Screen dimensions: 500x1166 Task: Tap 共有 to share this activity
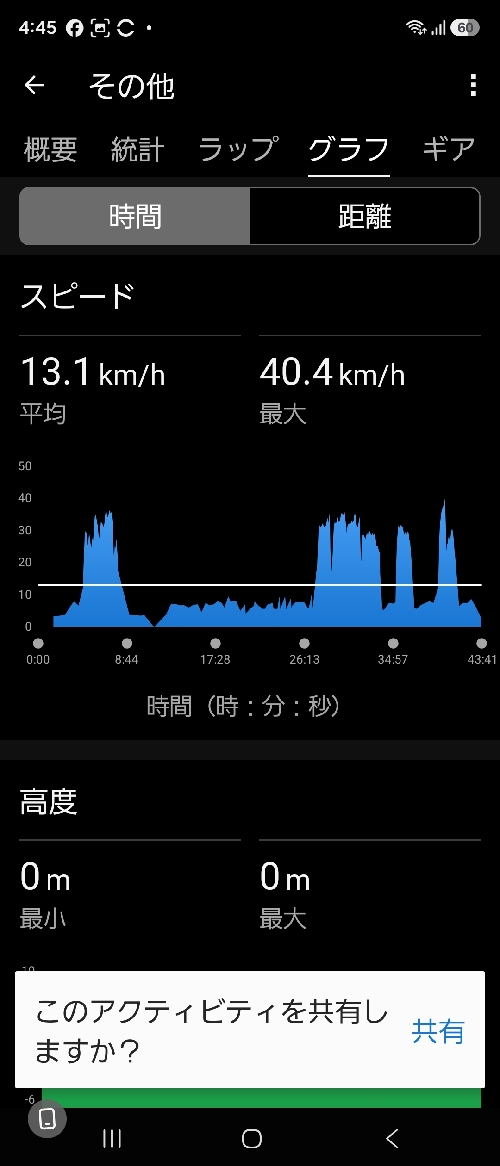tap(438, 1031)
